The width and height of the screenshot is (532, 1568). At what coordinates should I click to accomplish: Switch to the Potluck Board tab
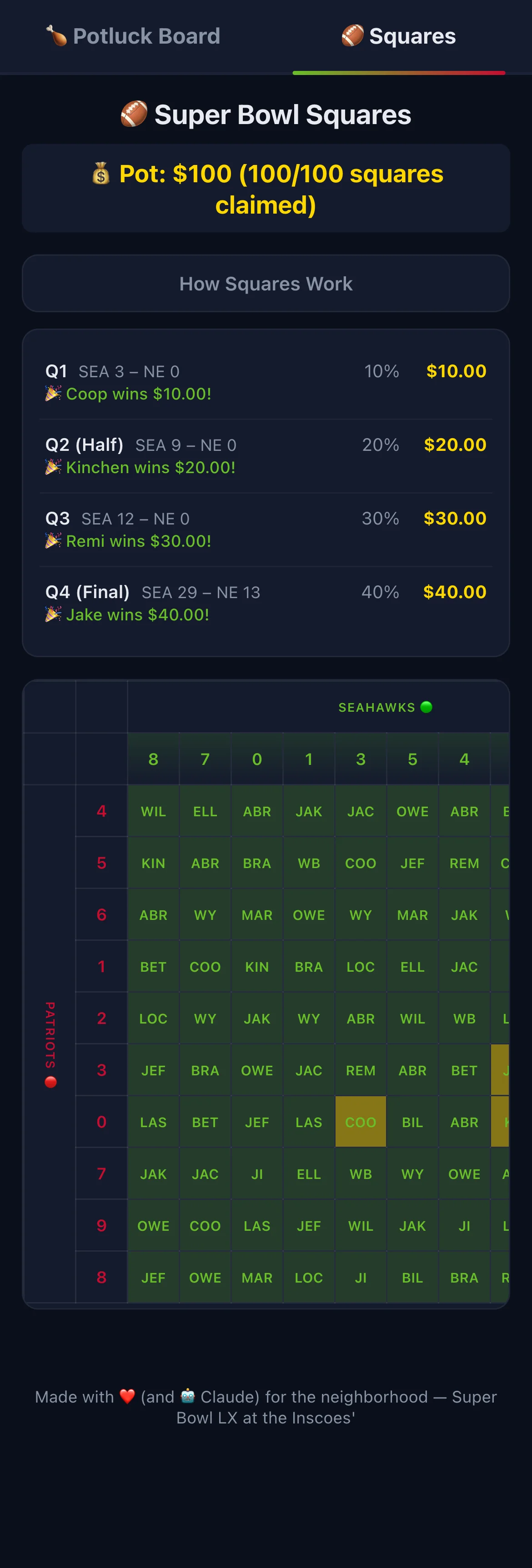(x=133, y=36)
